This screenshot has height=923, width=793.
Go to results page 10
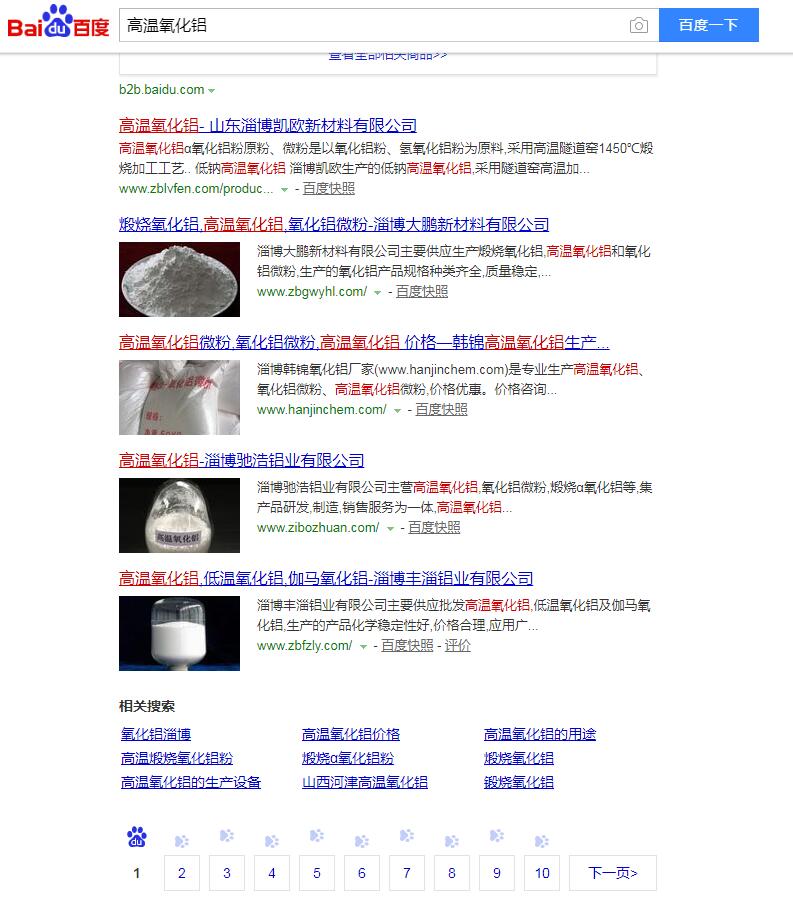pos(541,873)
